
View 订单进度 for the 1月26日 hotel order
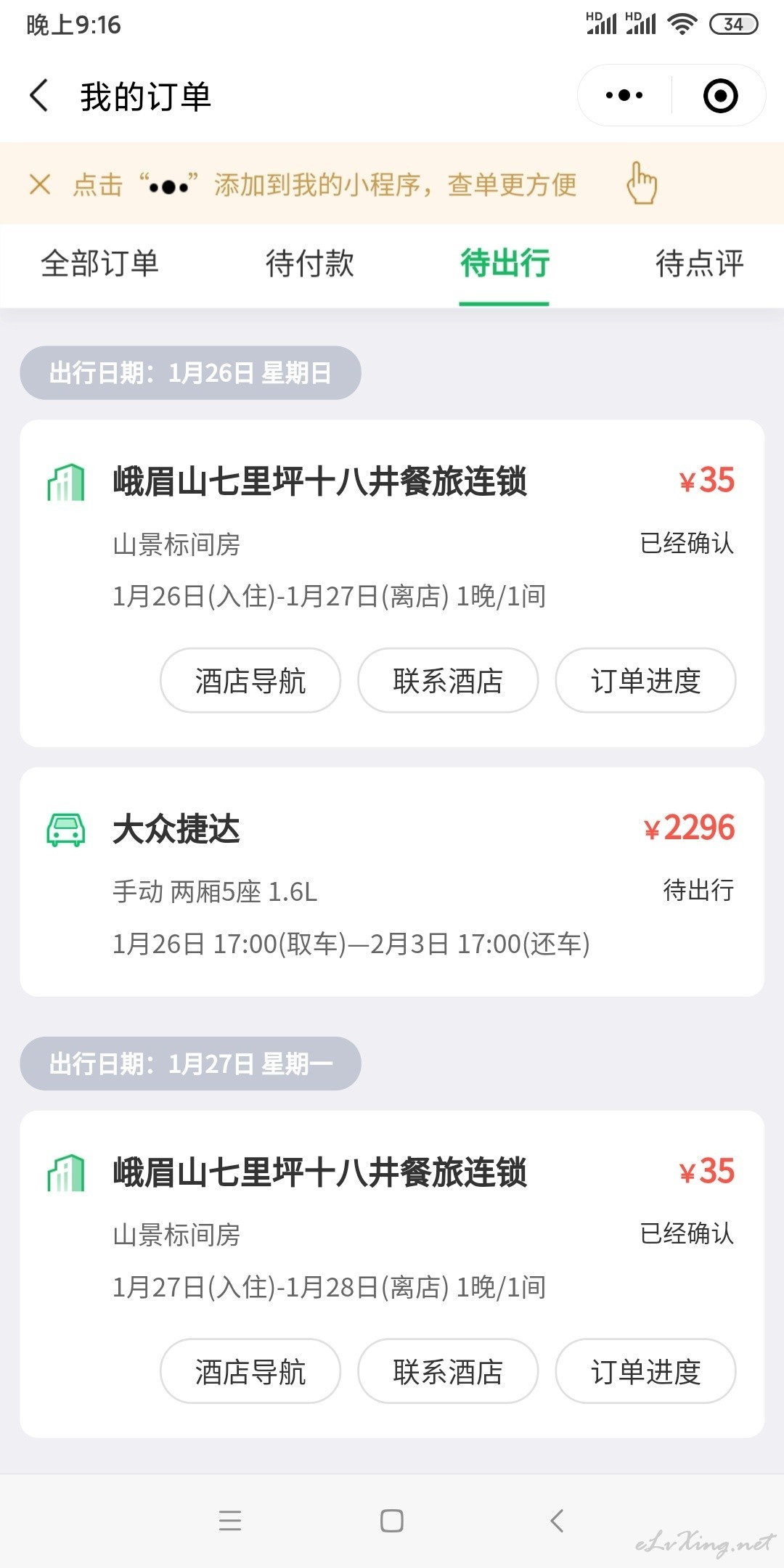click(645, 680)
